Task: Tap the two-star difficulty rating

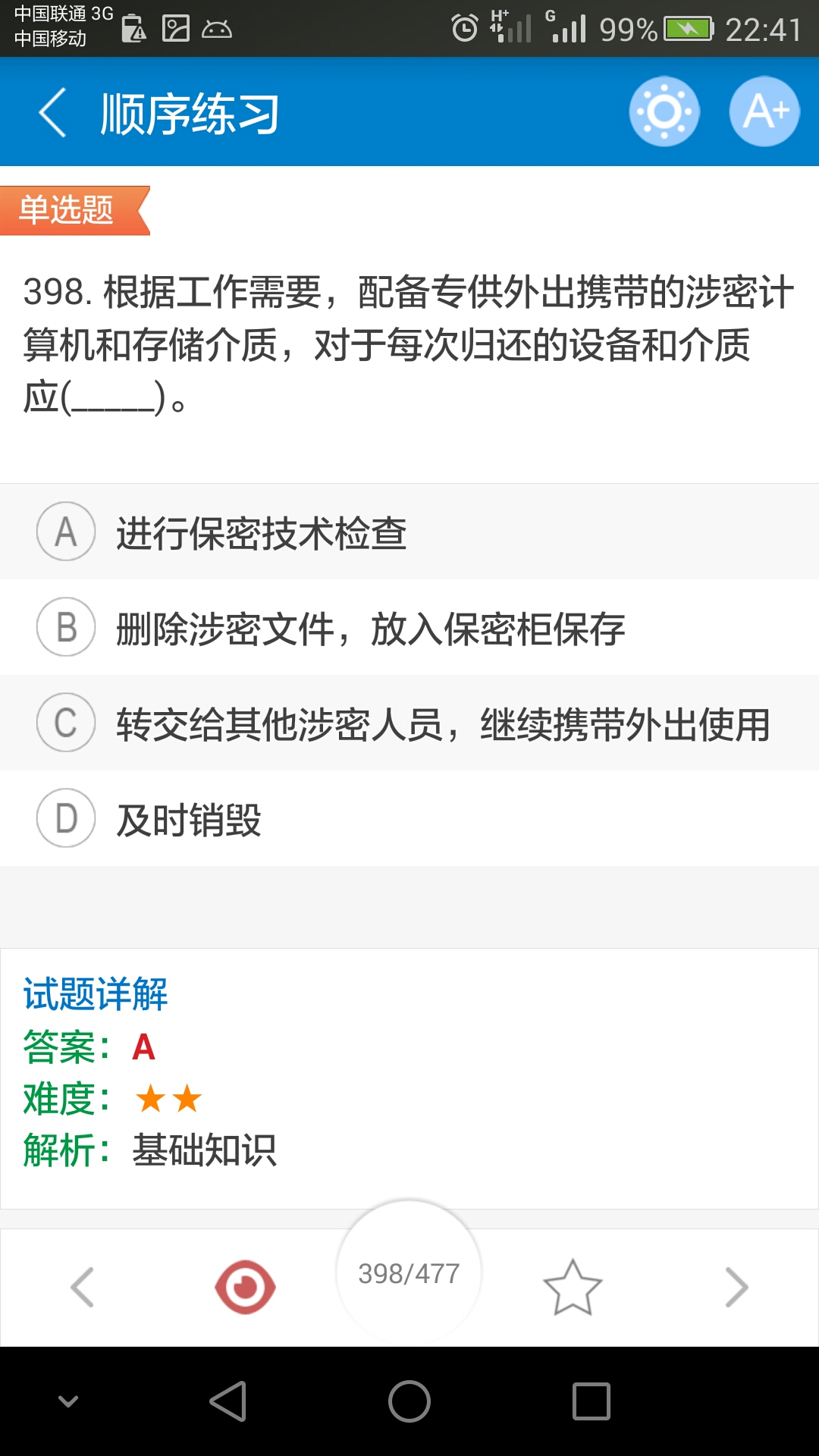Action: click(170, 1097)
